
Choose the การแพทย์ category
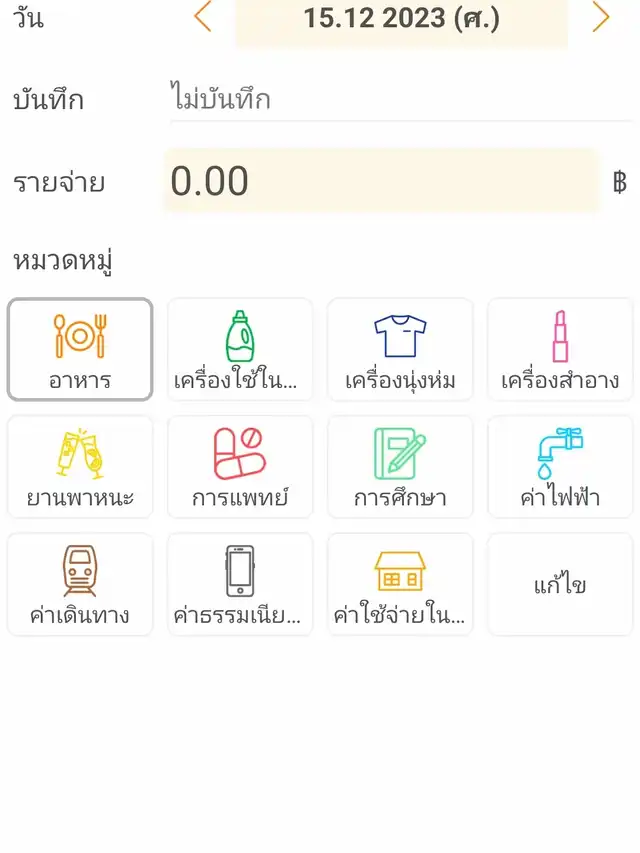240,467
